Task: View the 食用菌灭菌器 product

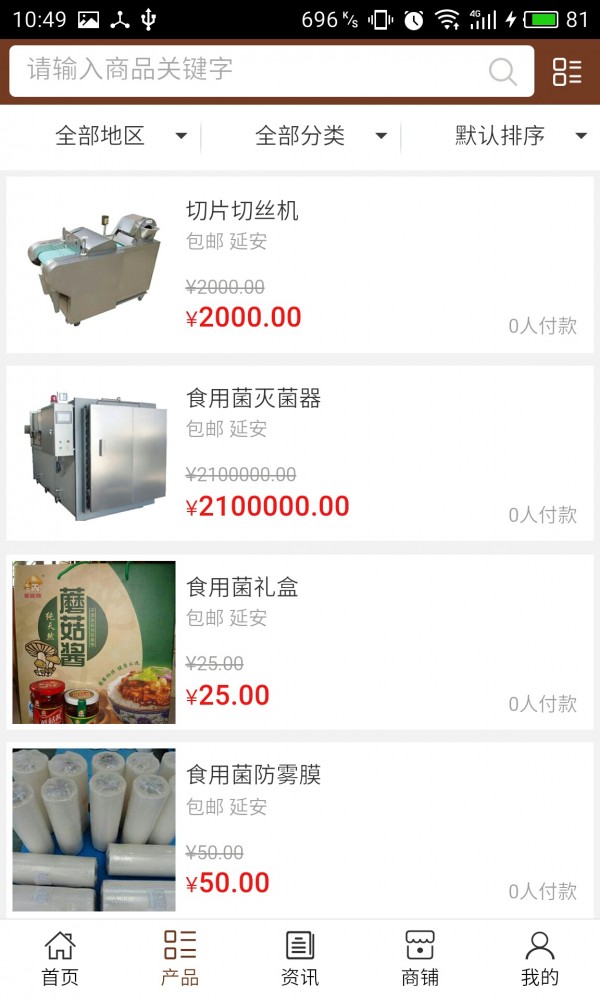Action: pyautogui.click(x=300, y=453)
